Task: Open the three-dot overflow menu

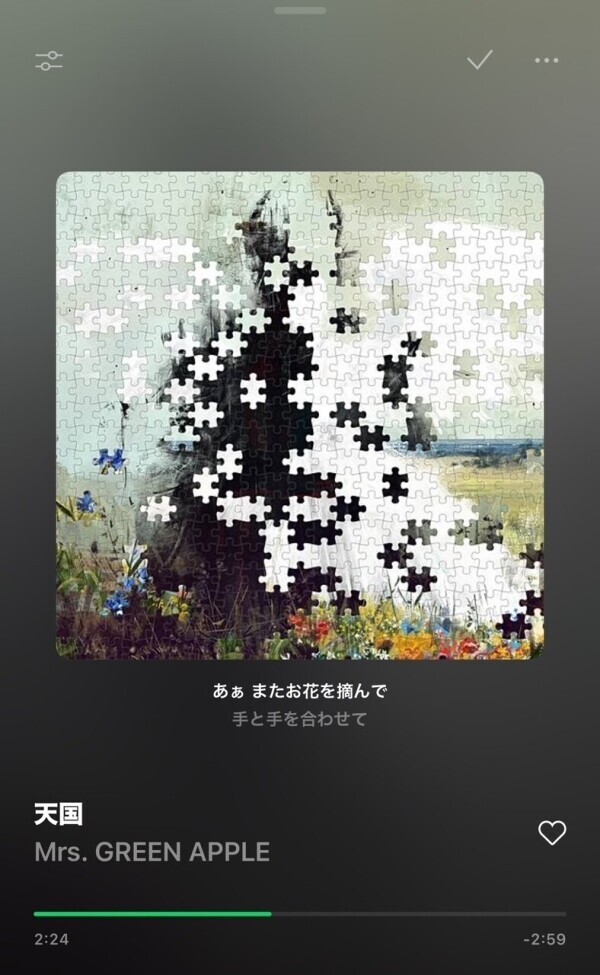Action: click(x=547, y=60)
